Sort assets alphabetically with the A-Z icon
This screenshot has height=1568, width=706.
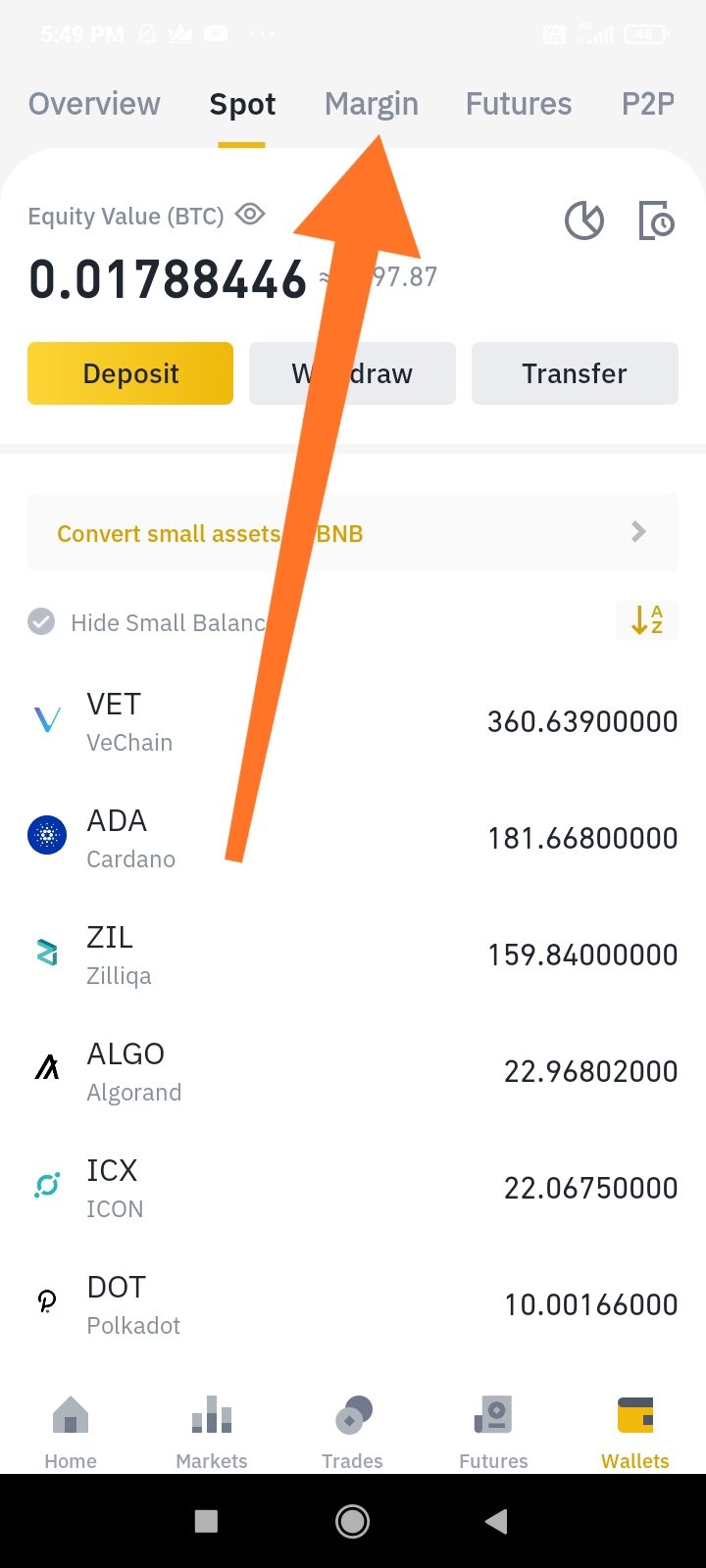[647, 619]
